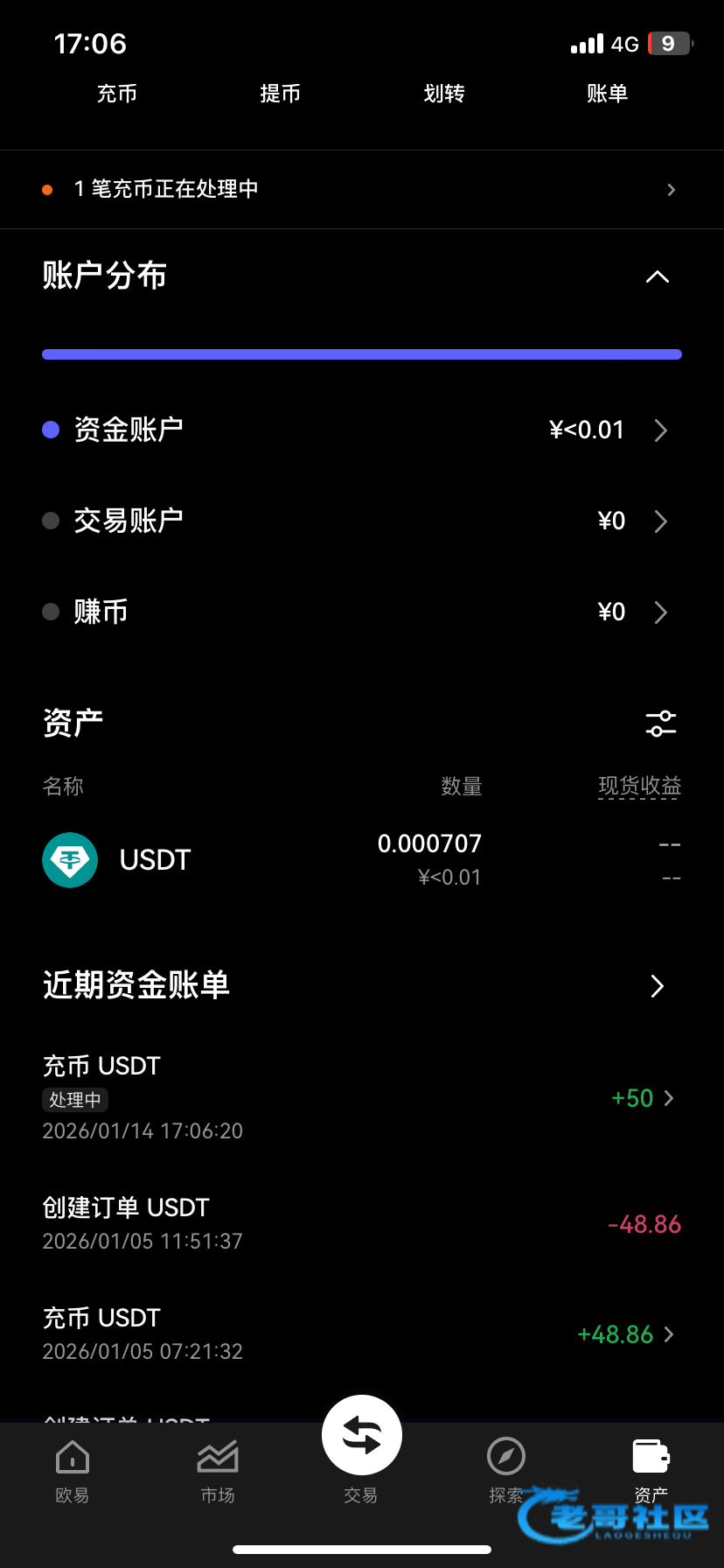Open the 账单 bills page
The height and width of the screenshot is (1568, 724).
607,94
